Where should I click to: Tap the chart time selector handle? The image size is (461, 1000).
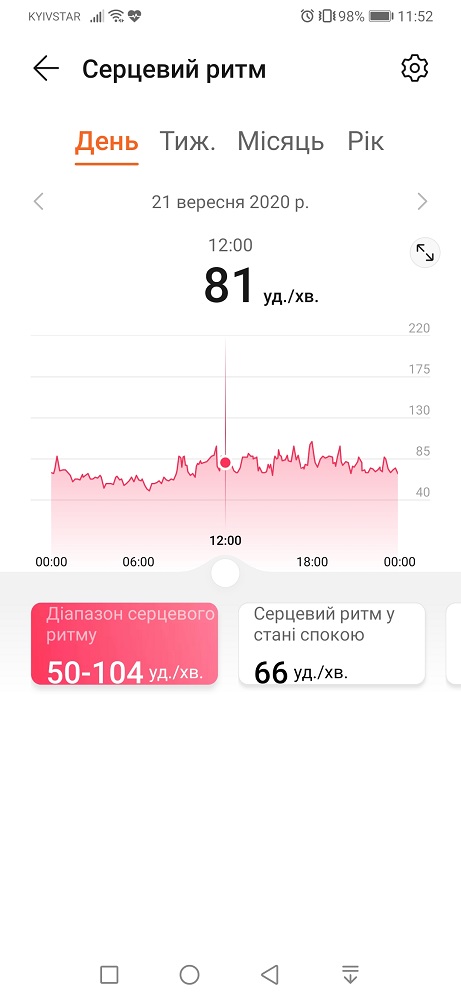pos(225,573)
